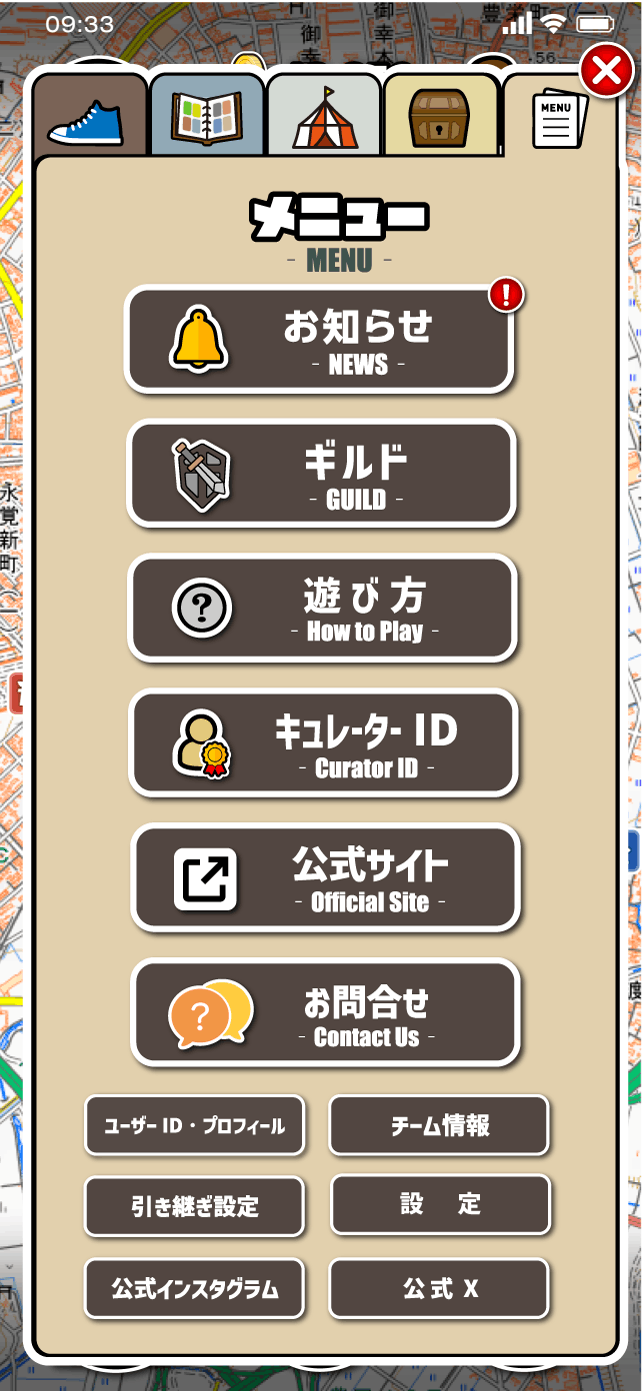
Task: Visit the 公式サイト Official Site
Action: [326, 878]
